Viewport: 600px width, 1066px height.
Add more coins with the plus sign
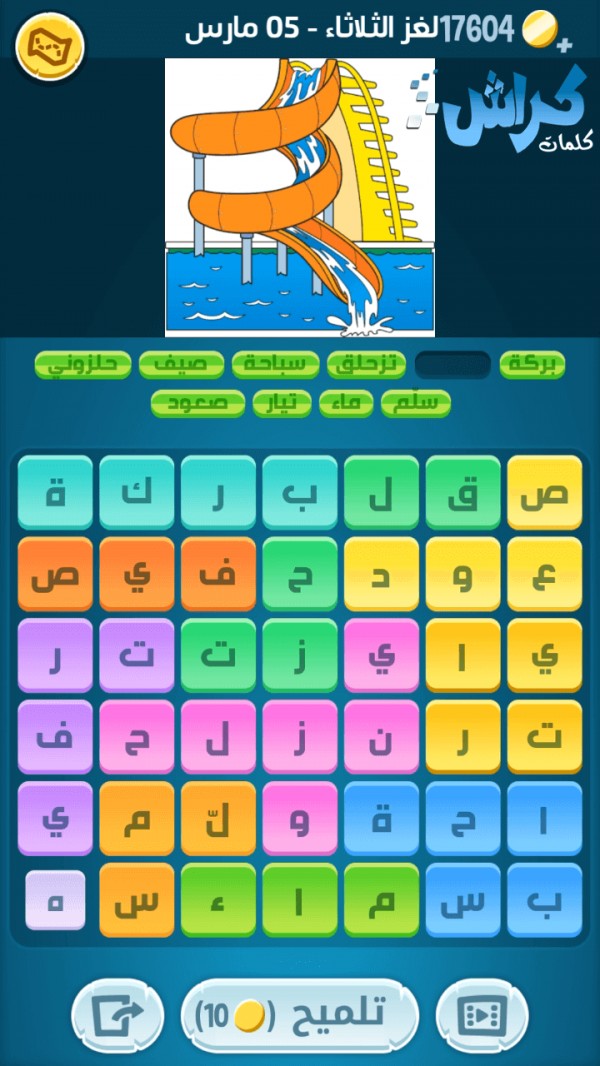coord(565,44)
